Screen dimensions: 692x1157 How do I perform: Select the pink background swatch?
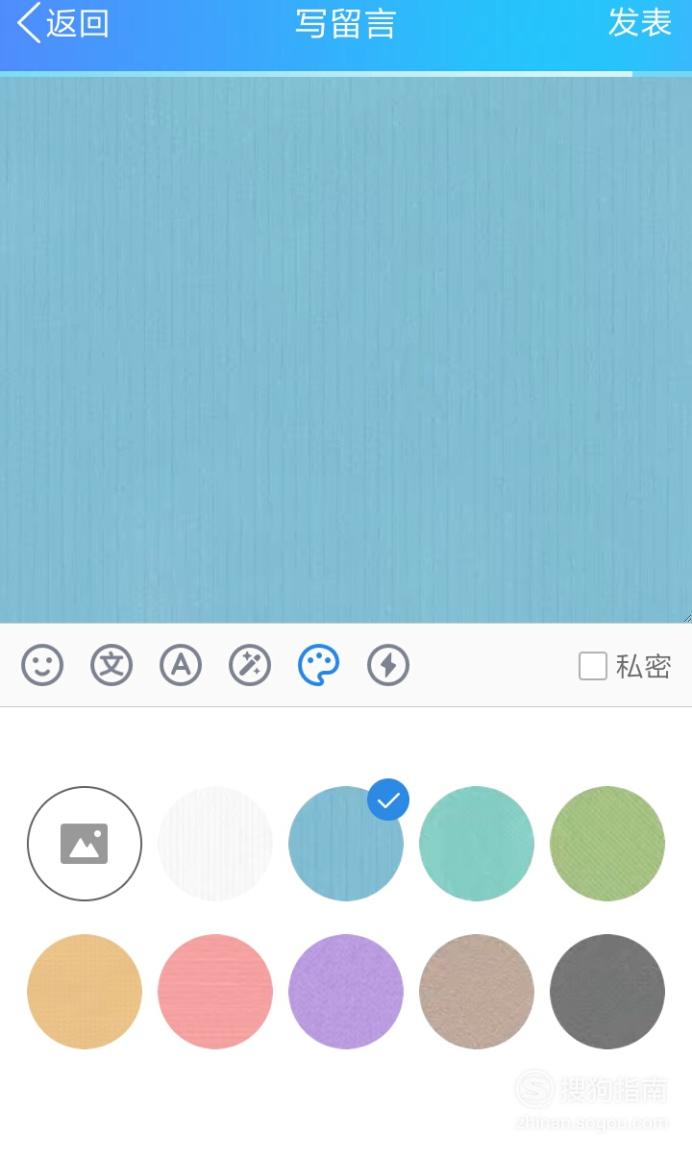pyautogui.click(x=215, y=991)
